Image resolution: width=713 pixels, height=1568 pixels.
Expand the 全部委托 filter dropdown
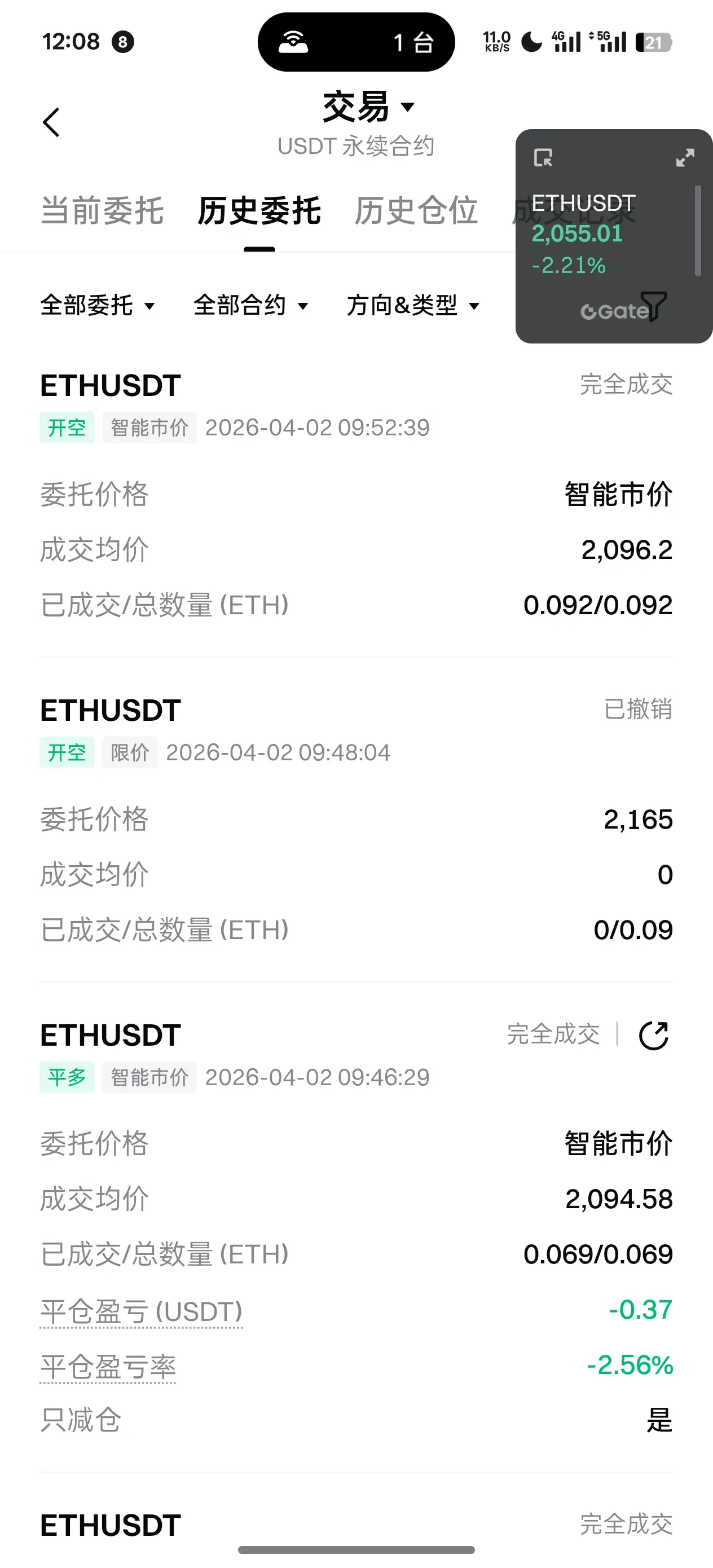pyautogui.click(x=98, y=305)
